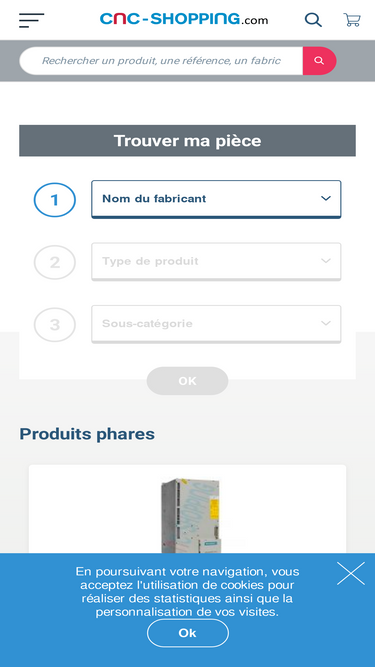Viewport: 375px width, 667px height.
Task: Tap the grey OK button under Trouver ma pièce
Action: (188, 381)
